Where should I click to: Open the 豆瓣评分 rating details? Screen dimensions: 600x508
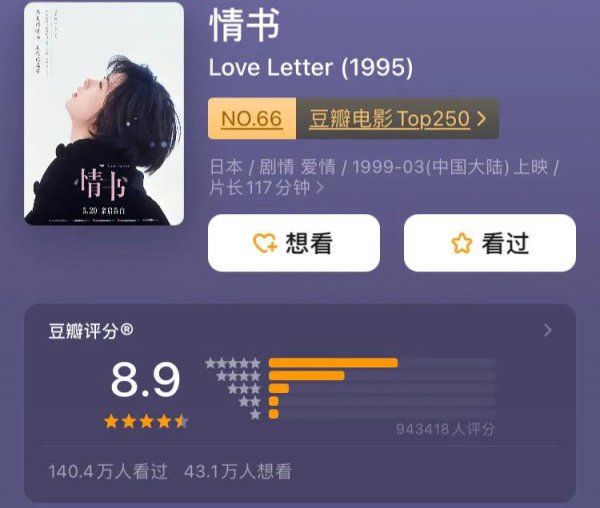coord(547,330)
